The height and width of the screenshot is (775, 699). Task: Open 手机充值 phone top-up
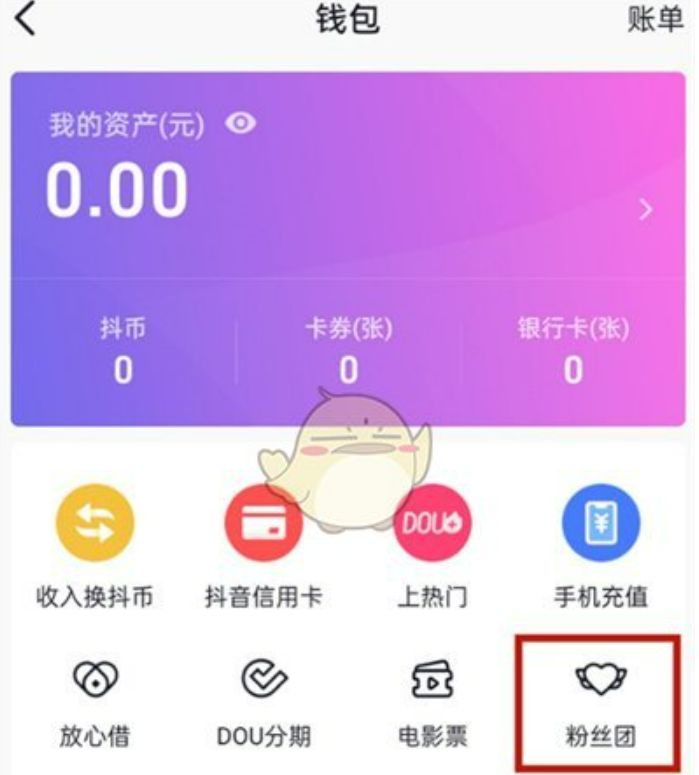[600, 545]
